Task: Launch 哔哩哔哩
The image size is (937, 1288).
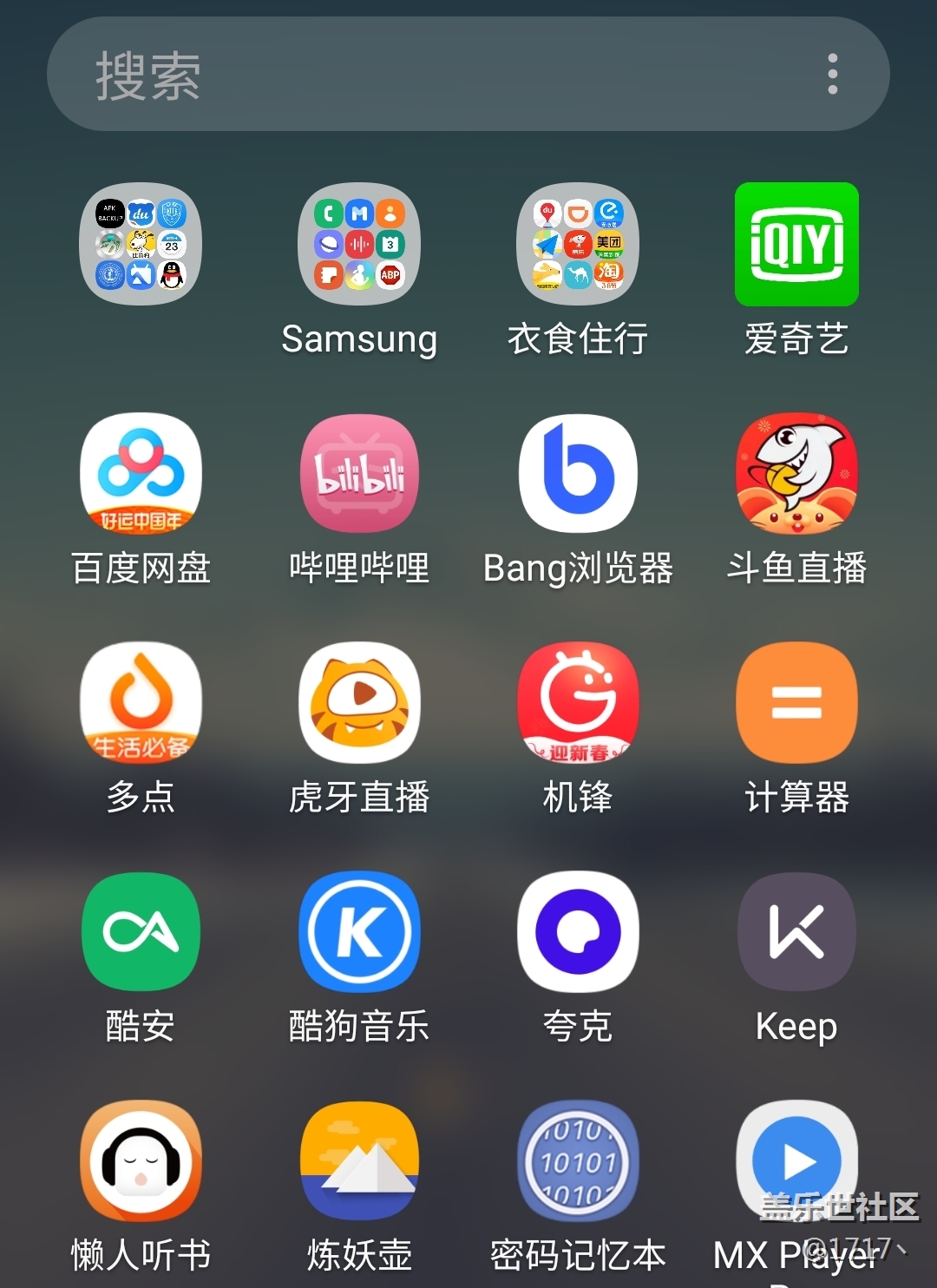Action: click(x=359, y=474)
